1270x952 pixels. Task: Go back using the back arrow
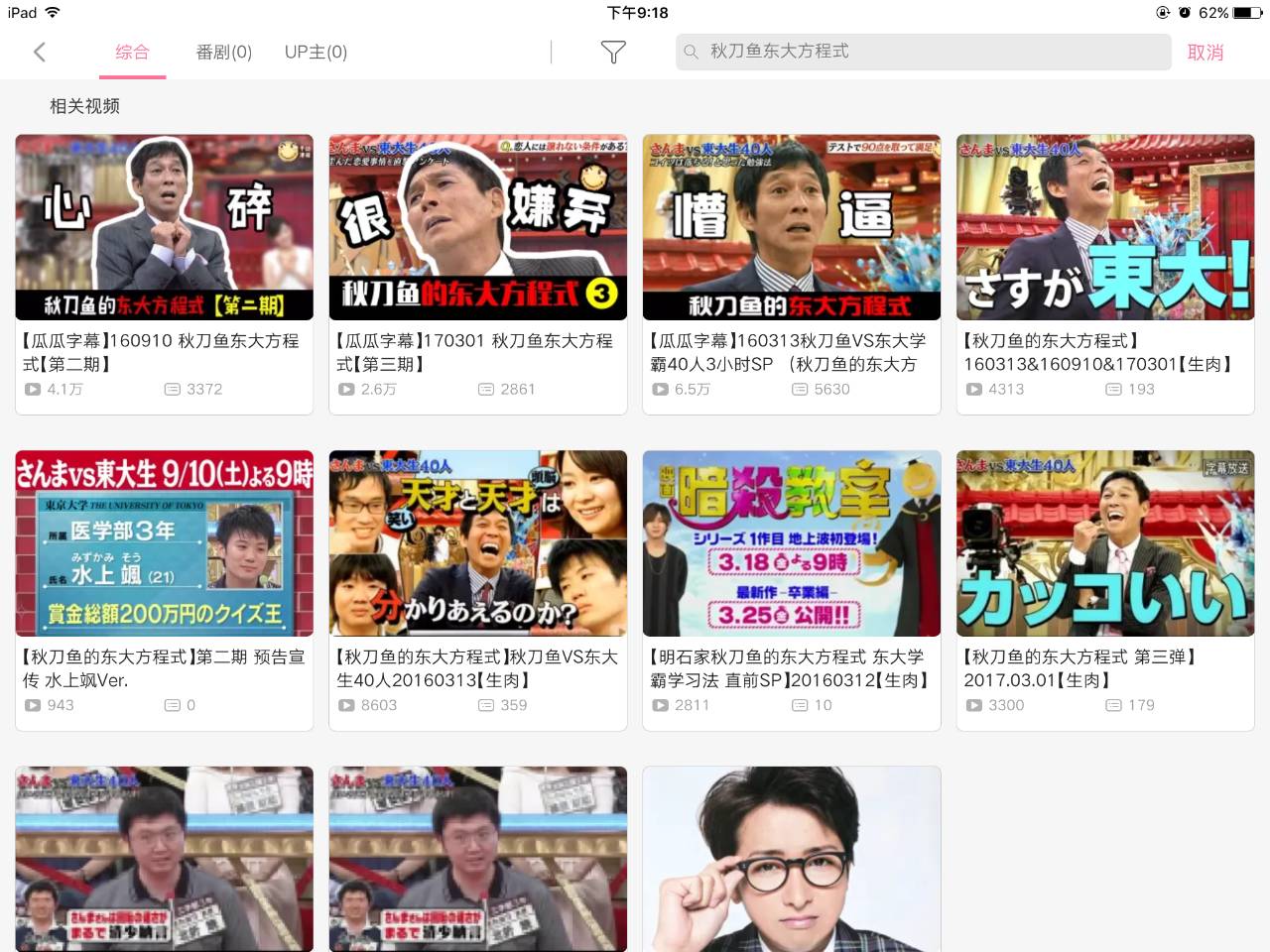[40, 53]
